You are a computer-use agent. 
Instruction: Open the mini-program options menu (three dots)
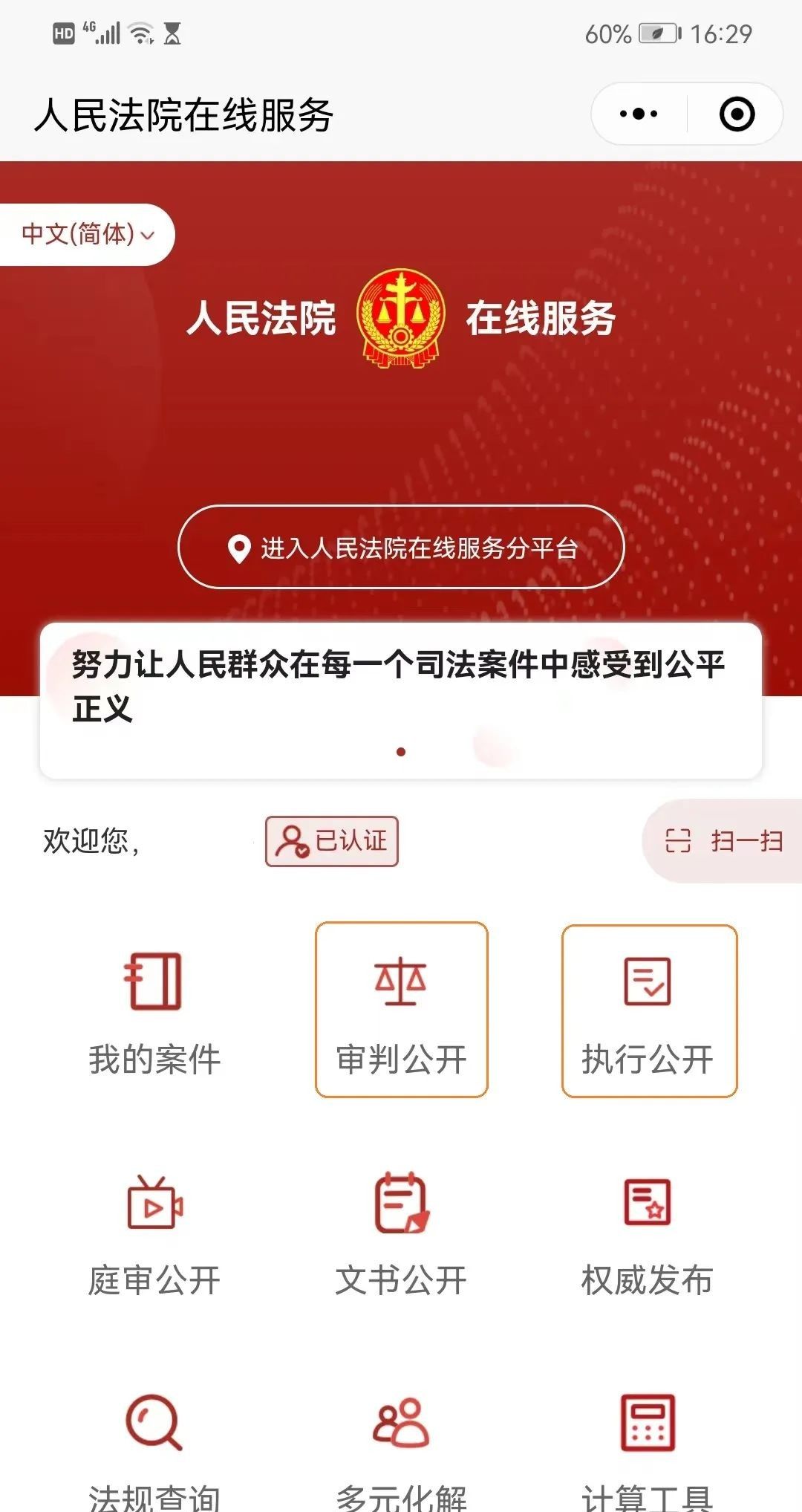pos(637,113)
